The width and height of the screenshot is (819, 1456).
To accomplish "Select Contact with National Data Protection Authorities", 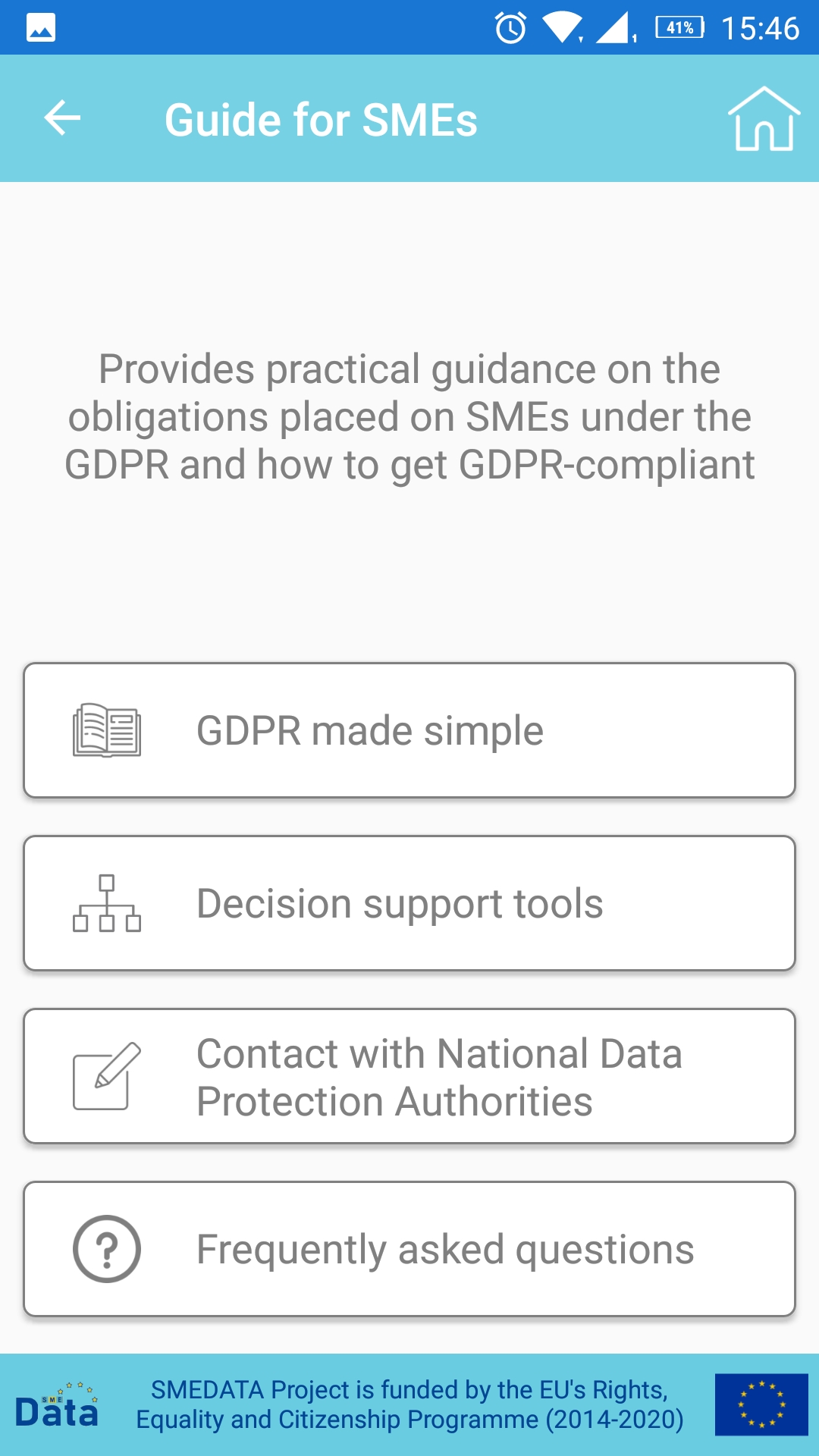I will point(409,1076).
